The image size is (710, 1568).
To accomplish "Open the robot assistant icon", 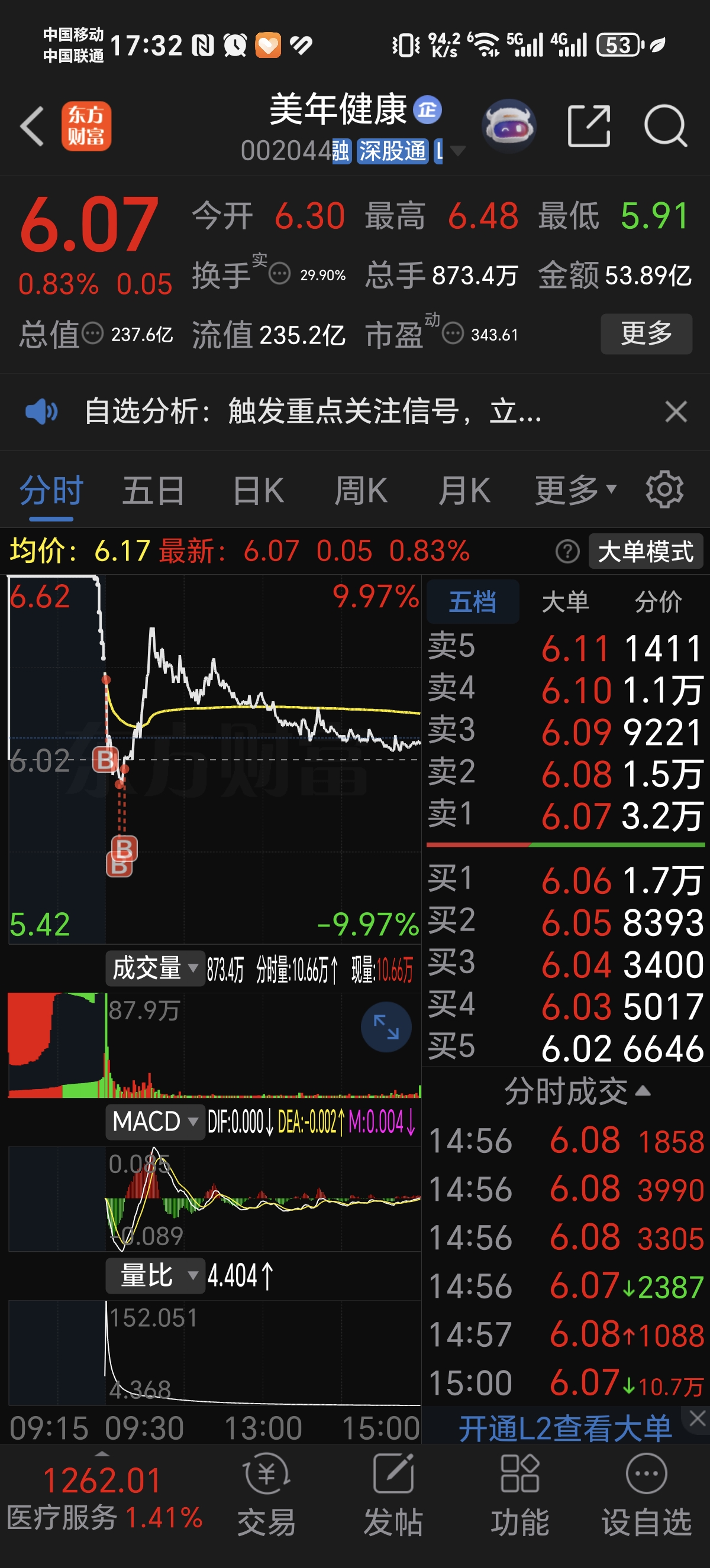I will pos(508,126).
